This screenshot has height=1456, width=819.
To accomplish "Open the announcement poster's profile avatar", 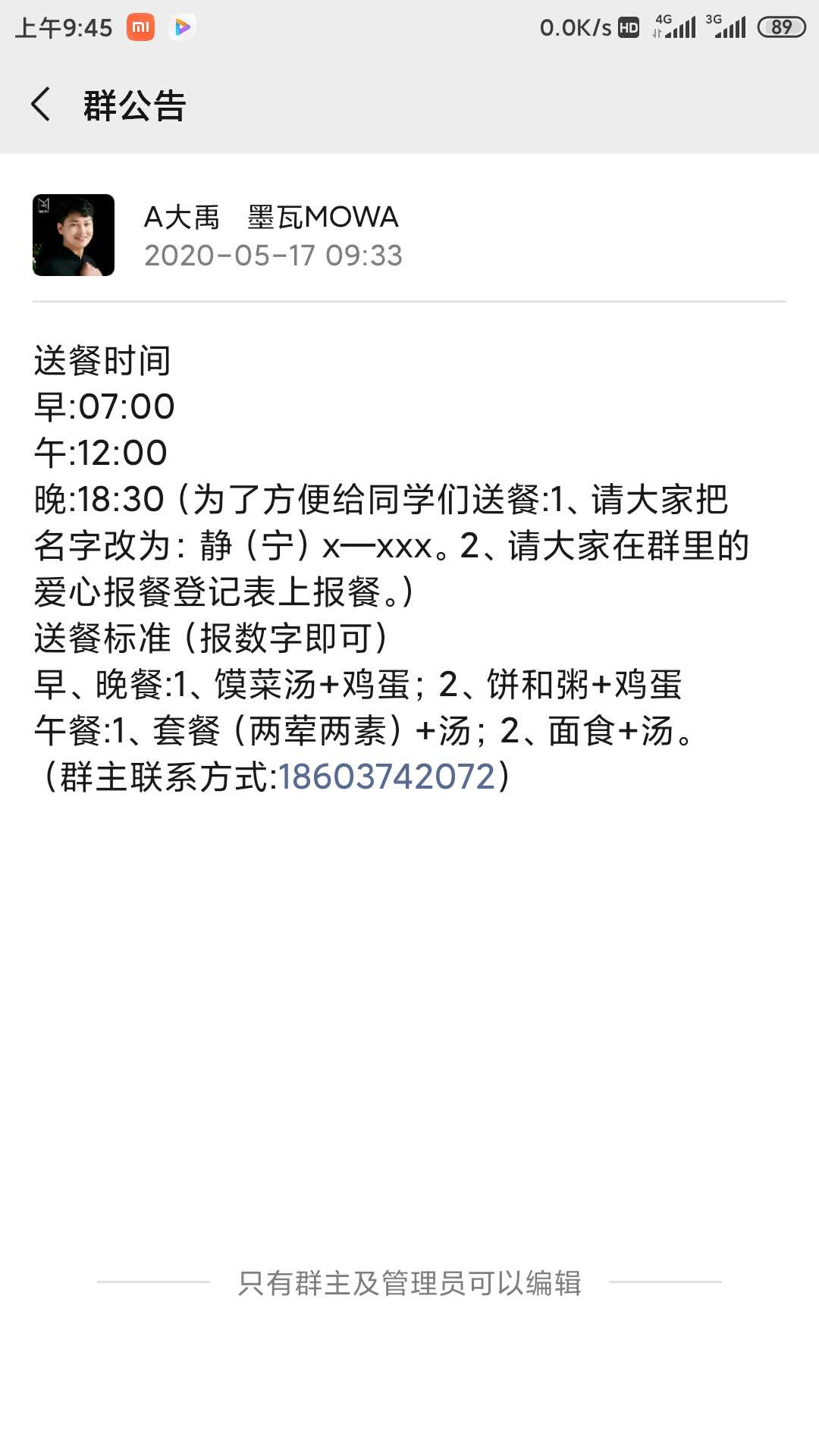I will pos(74,235).
